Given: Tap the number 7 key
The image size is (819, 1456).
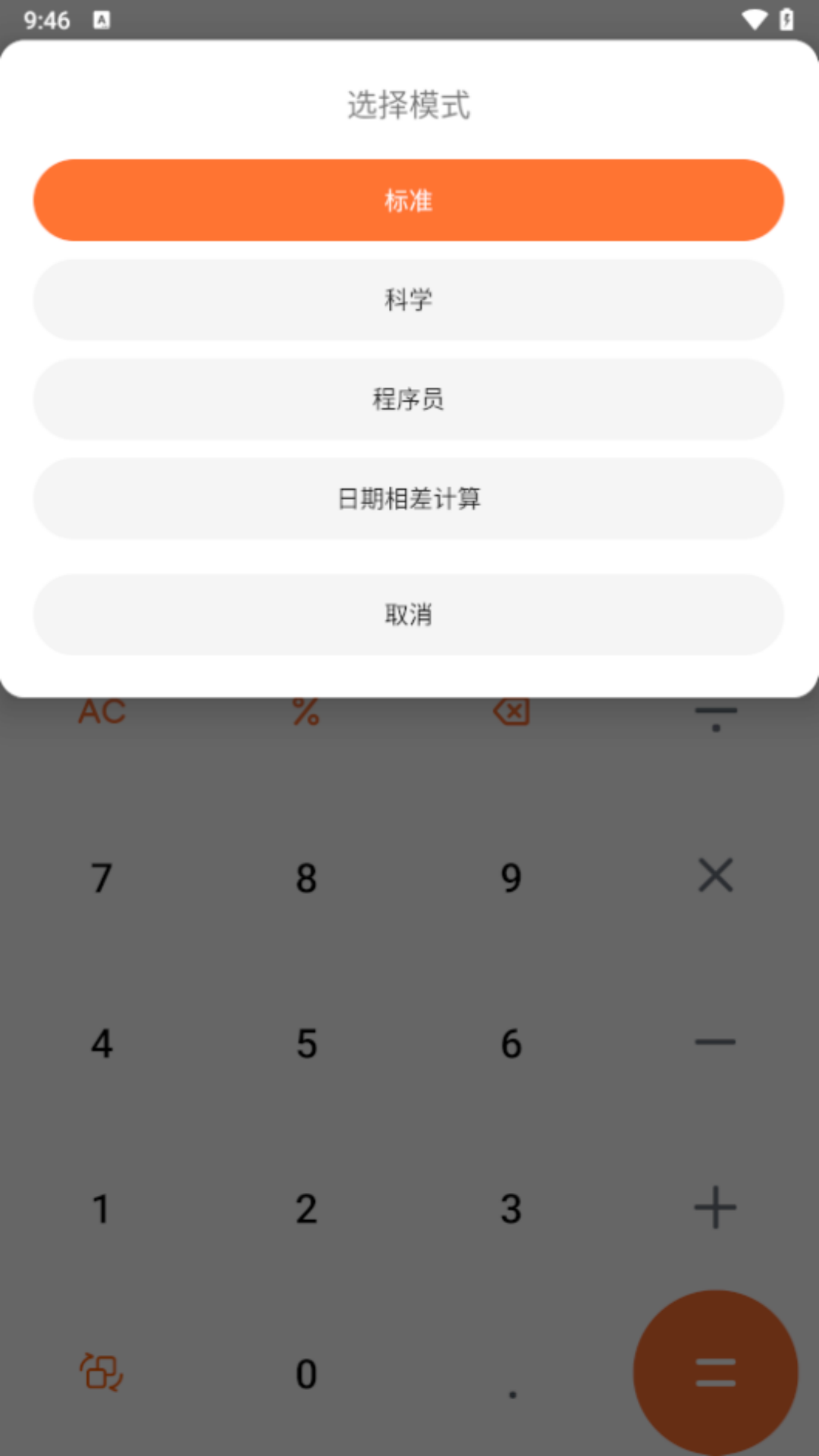Looking at the screenshot, I should (x=102, y=878).
